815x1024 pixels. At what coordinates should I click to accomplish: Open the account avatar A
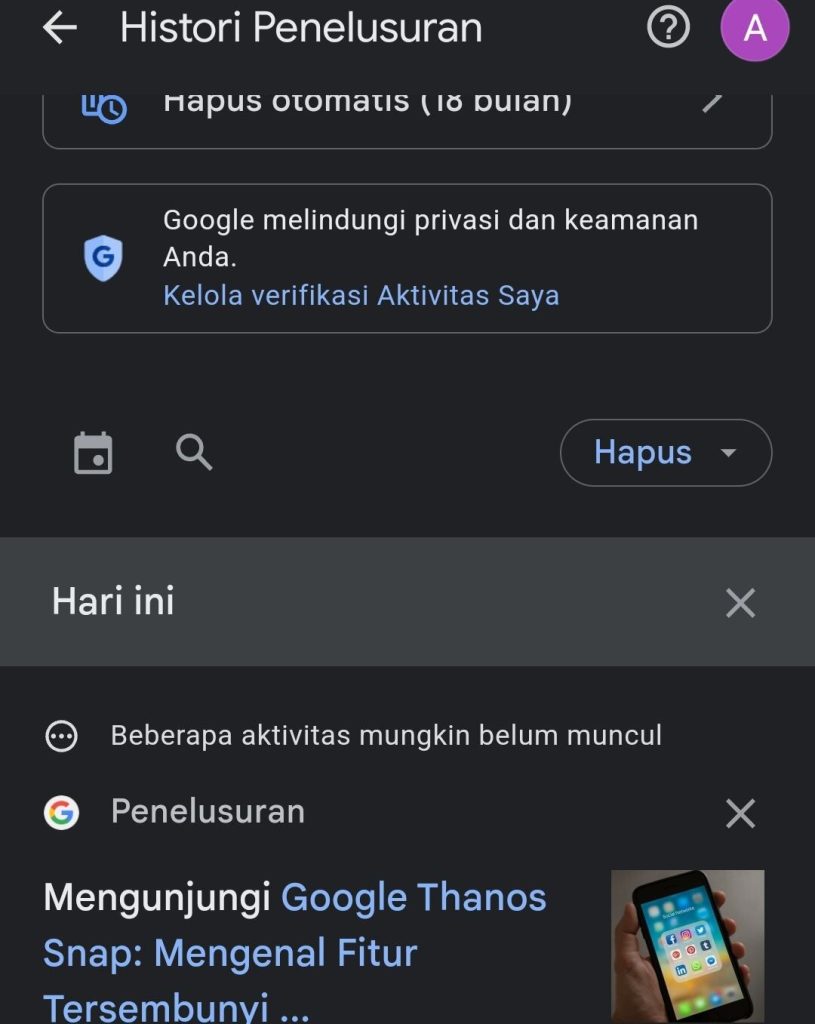point(755,29)
